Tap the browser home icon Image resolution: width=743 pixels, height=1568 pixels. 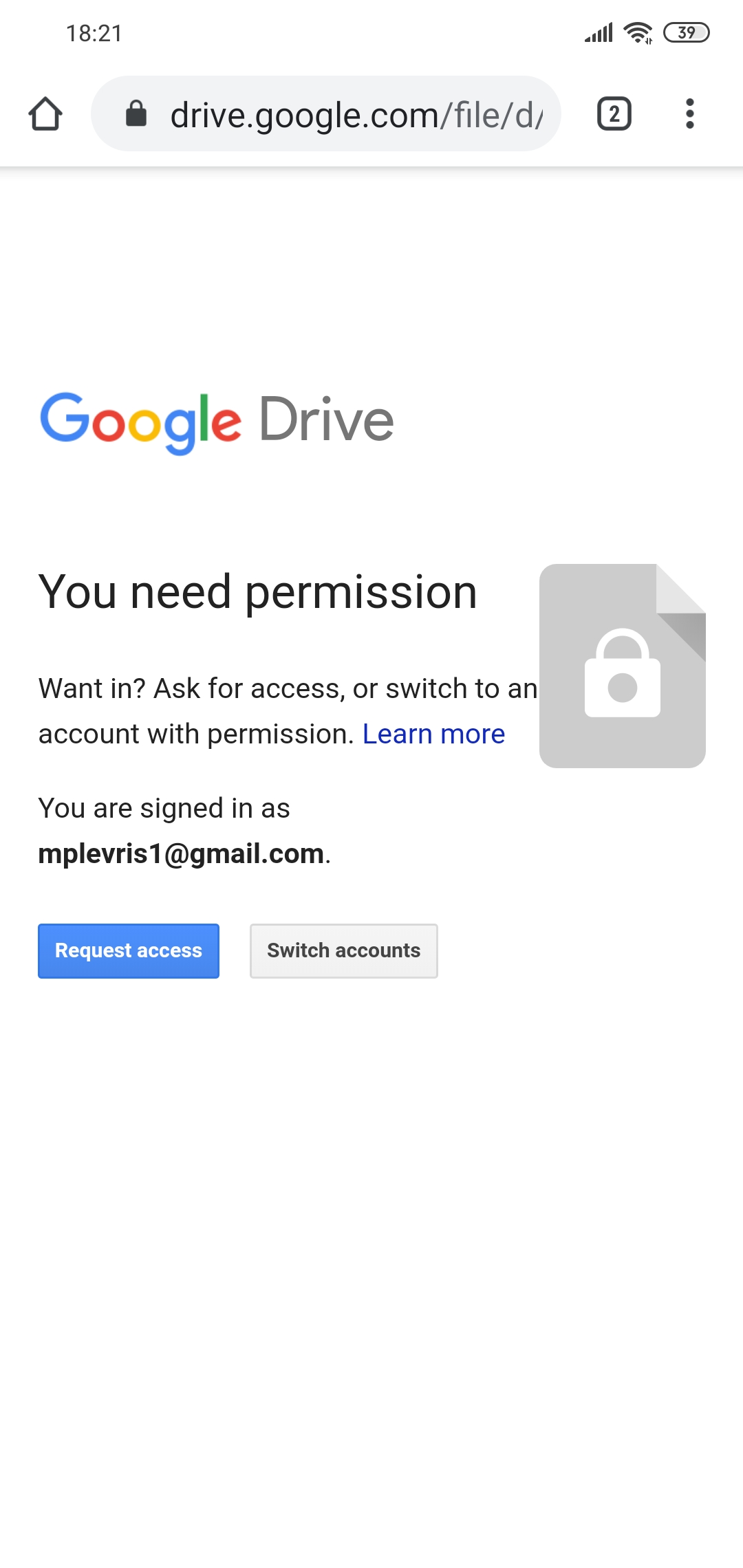pyautogui.click(x=45, y=113)
